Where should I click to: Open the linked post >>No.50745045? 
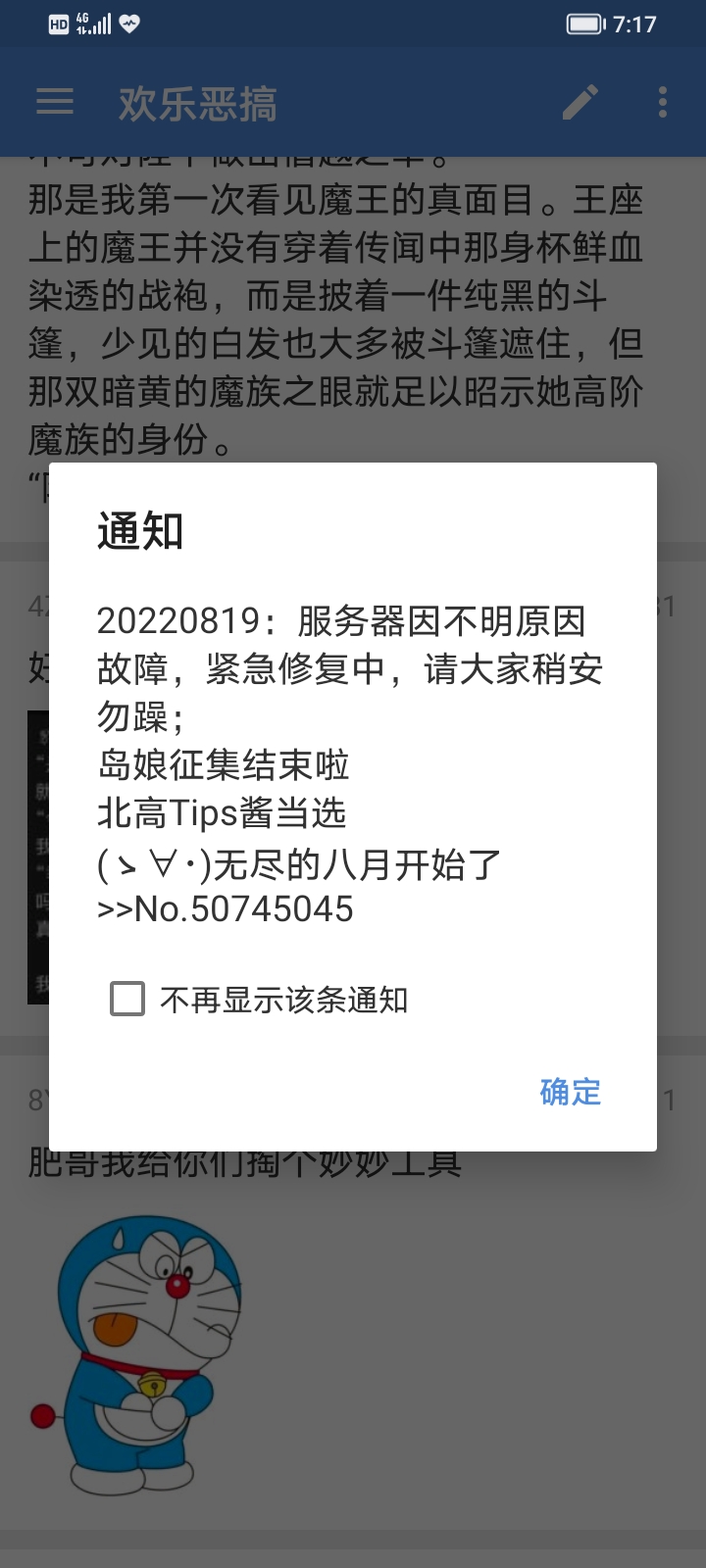(x=226, y=909)
